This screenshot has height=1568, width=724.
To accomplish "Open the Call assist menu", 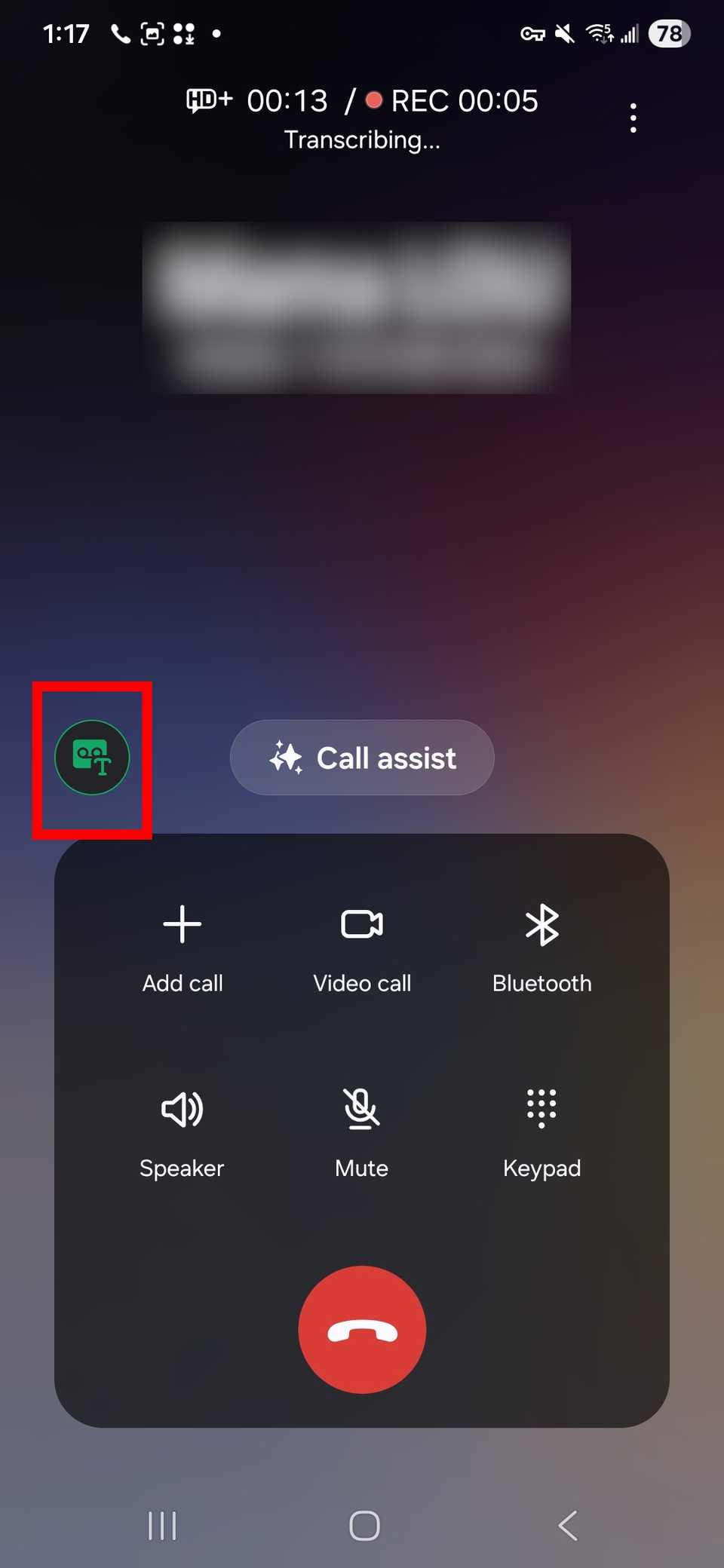I will coord(361,758).
